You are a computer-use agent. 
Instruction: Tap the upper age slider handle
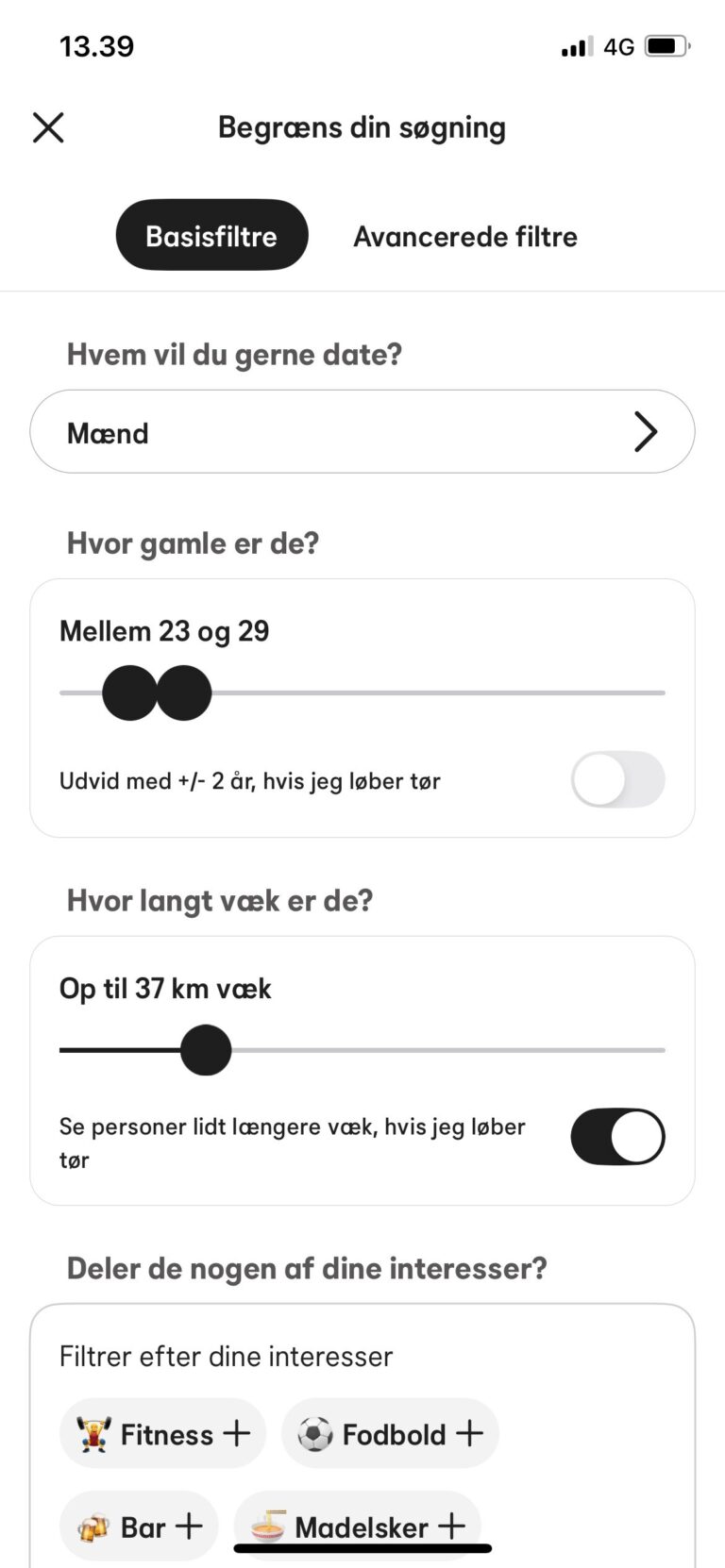pyautogui.click(x=184, y=692)
